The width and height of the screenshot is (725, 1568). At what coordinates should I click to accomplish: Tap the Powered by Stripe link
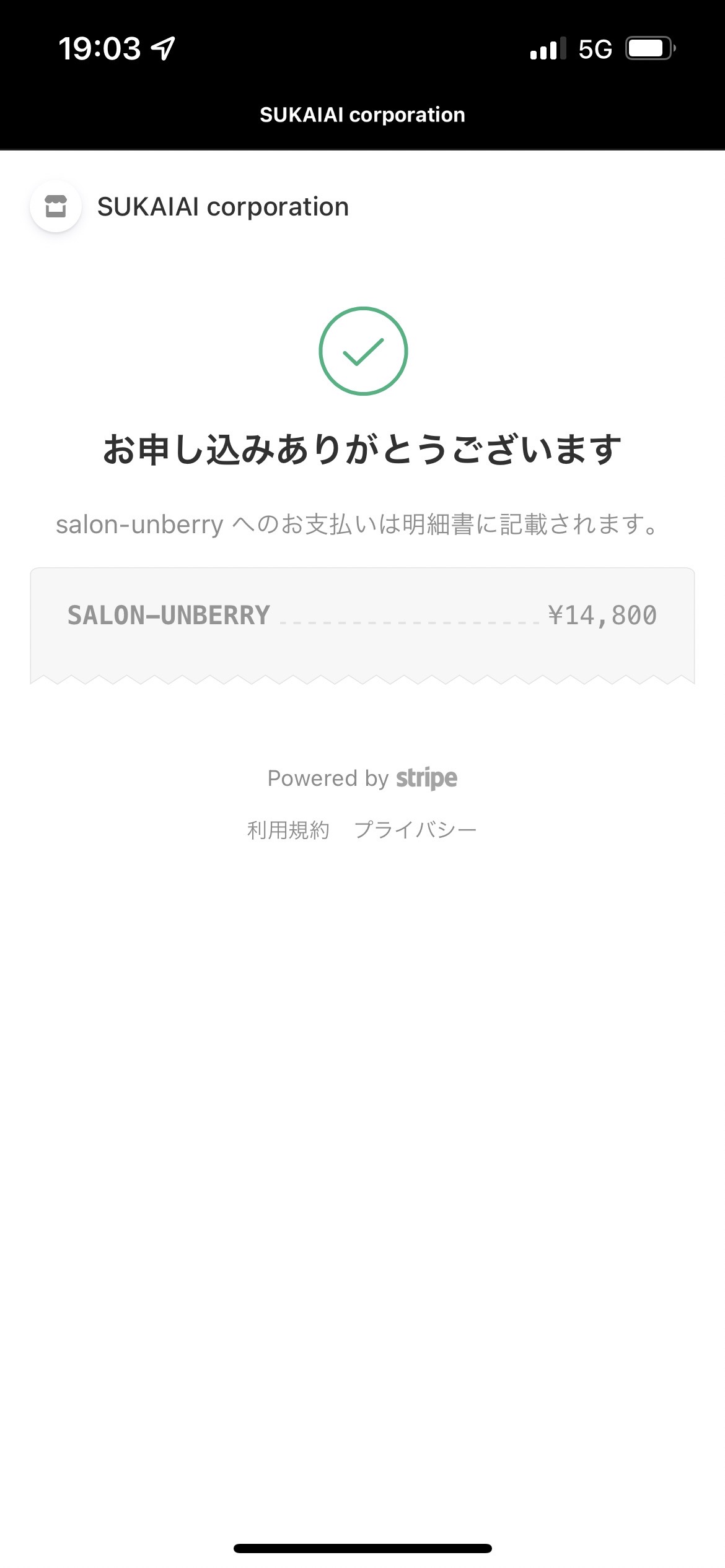point(362,778)
